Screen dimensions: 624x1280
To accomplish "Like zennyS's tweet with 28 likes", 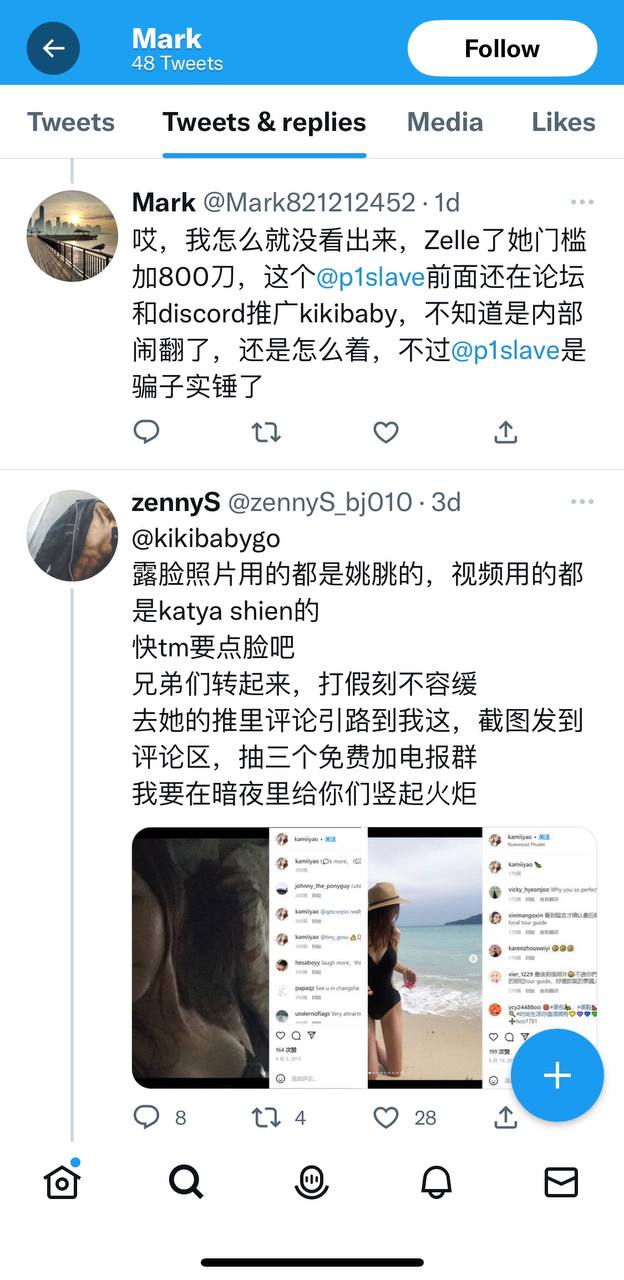I will pyautogui.click(x=386, y=1117).
